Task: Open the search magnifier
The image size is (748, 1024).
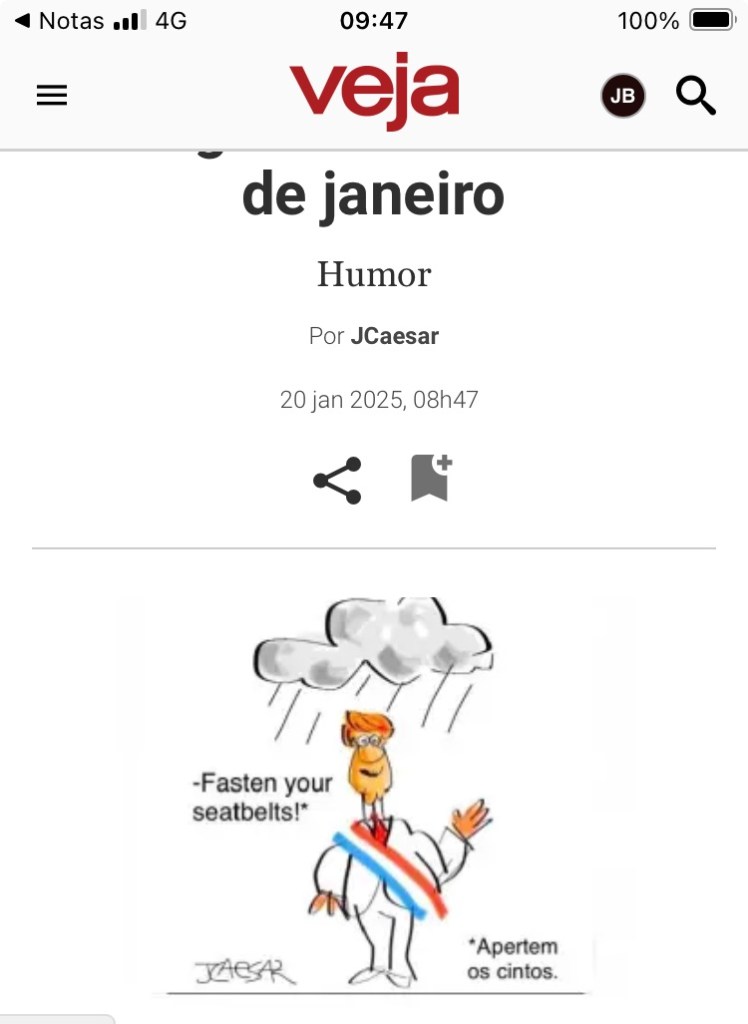Action: click(x=696, y=96)
